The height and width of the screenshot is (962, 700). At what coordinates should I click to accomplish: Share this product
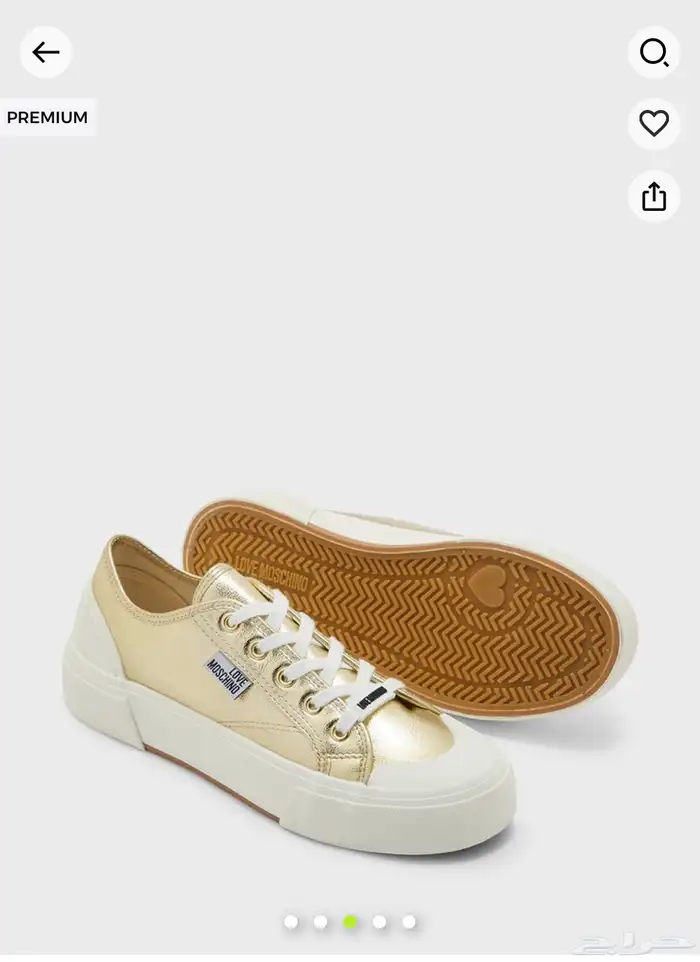click(654, 196)
